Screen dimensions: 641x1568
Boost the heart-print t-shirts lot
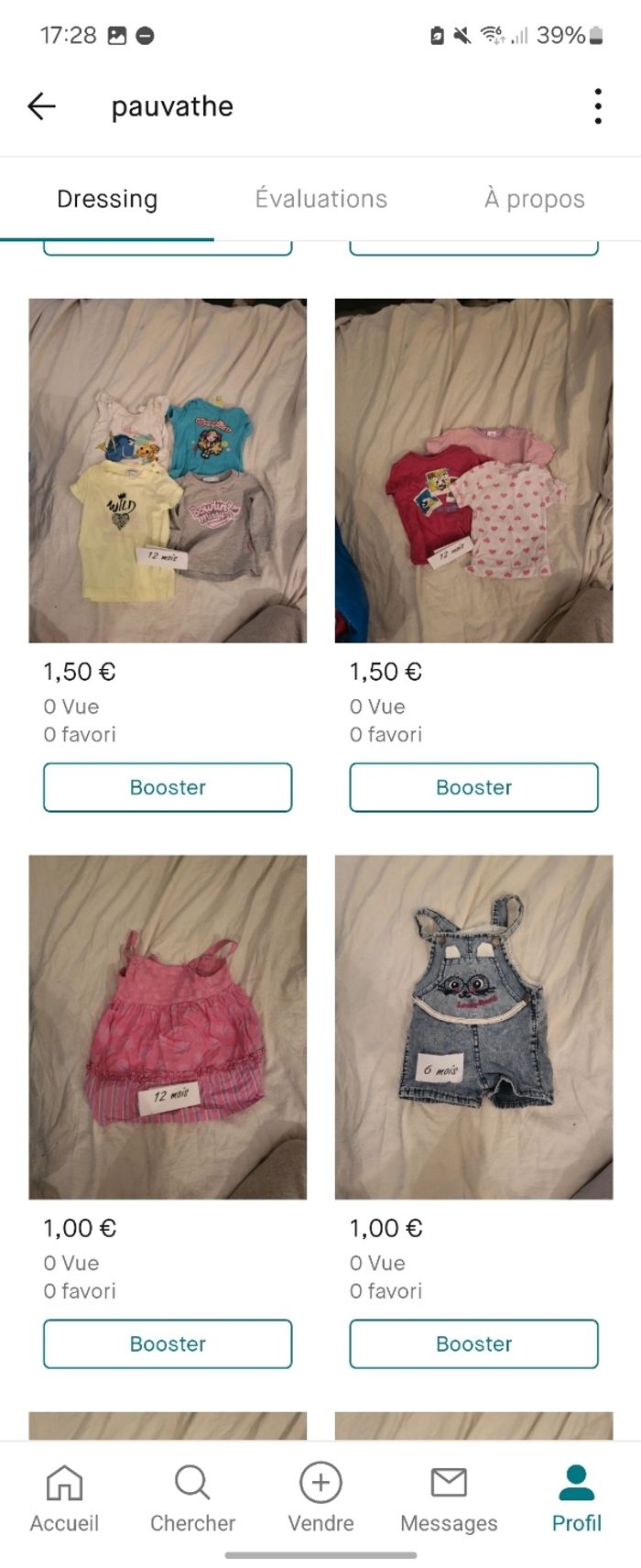(473, 787)
